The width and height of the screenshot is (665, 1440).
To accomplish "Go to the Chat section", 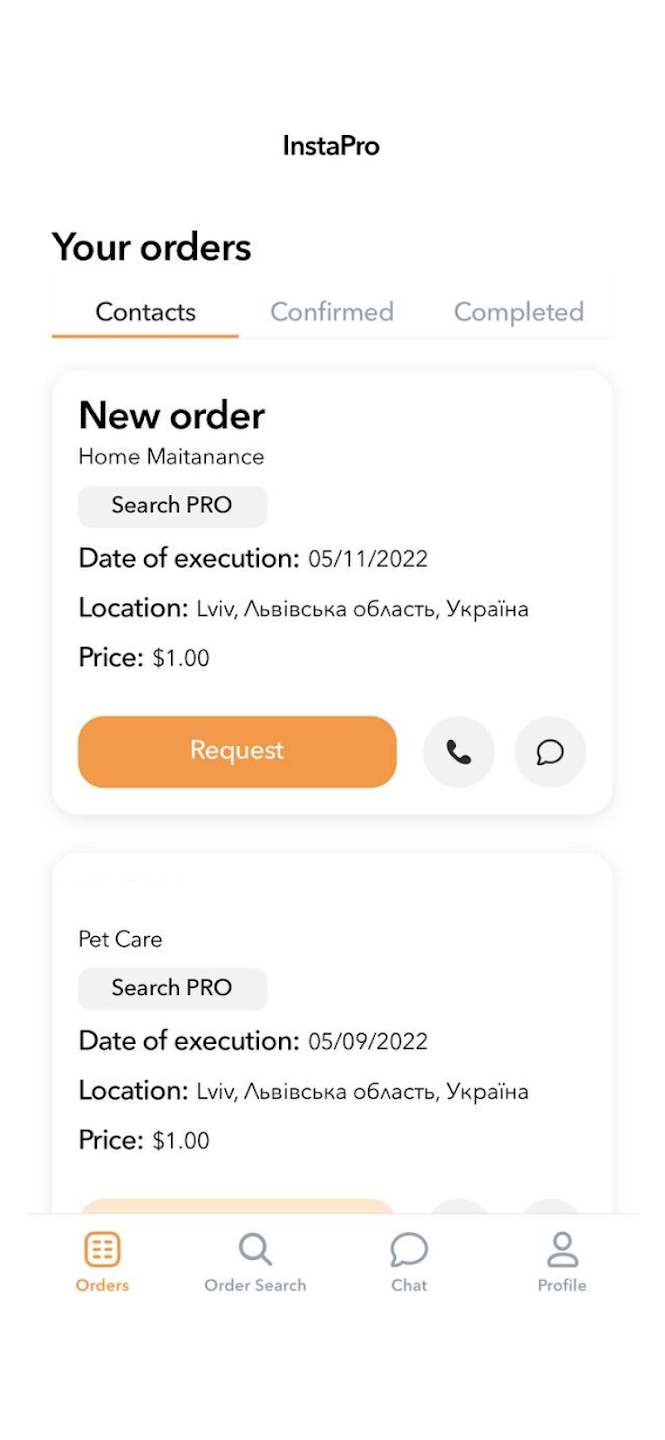I will [x=409, y=1263].
